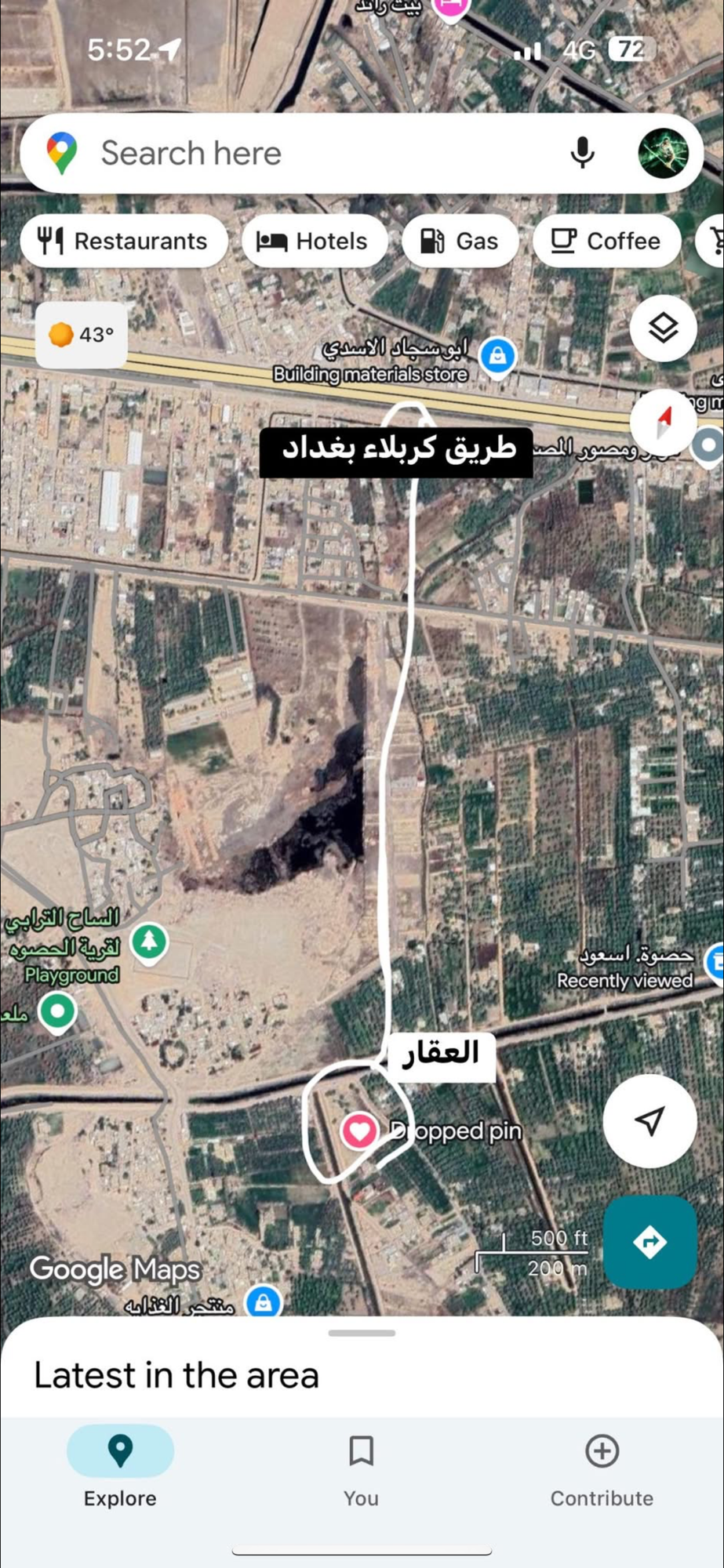Open the 43° weather widget
This screenshot has width=724, height=1568.
point(82,335)
